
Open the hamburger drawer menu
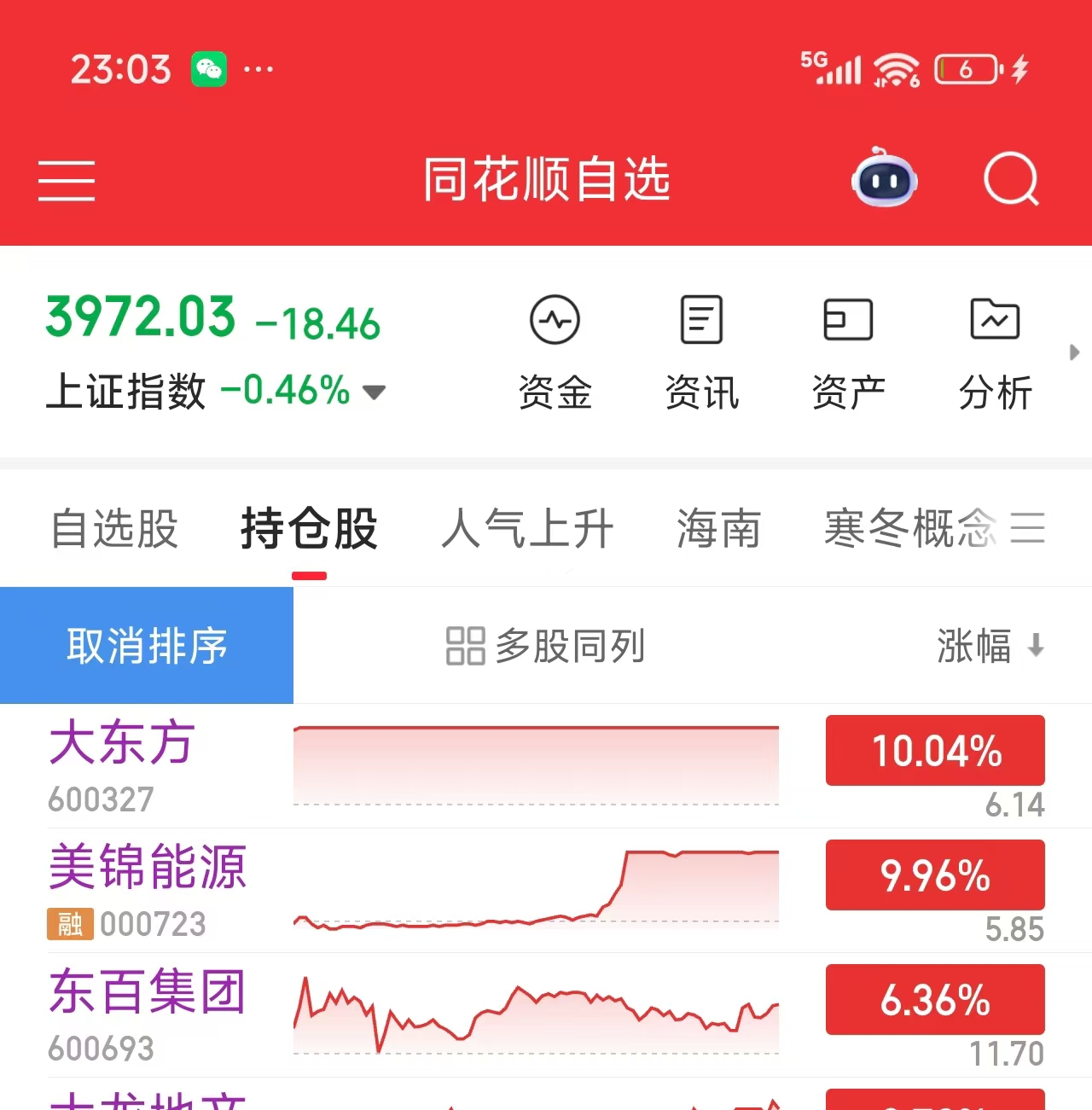[x=67, y=181]
